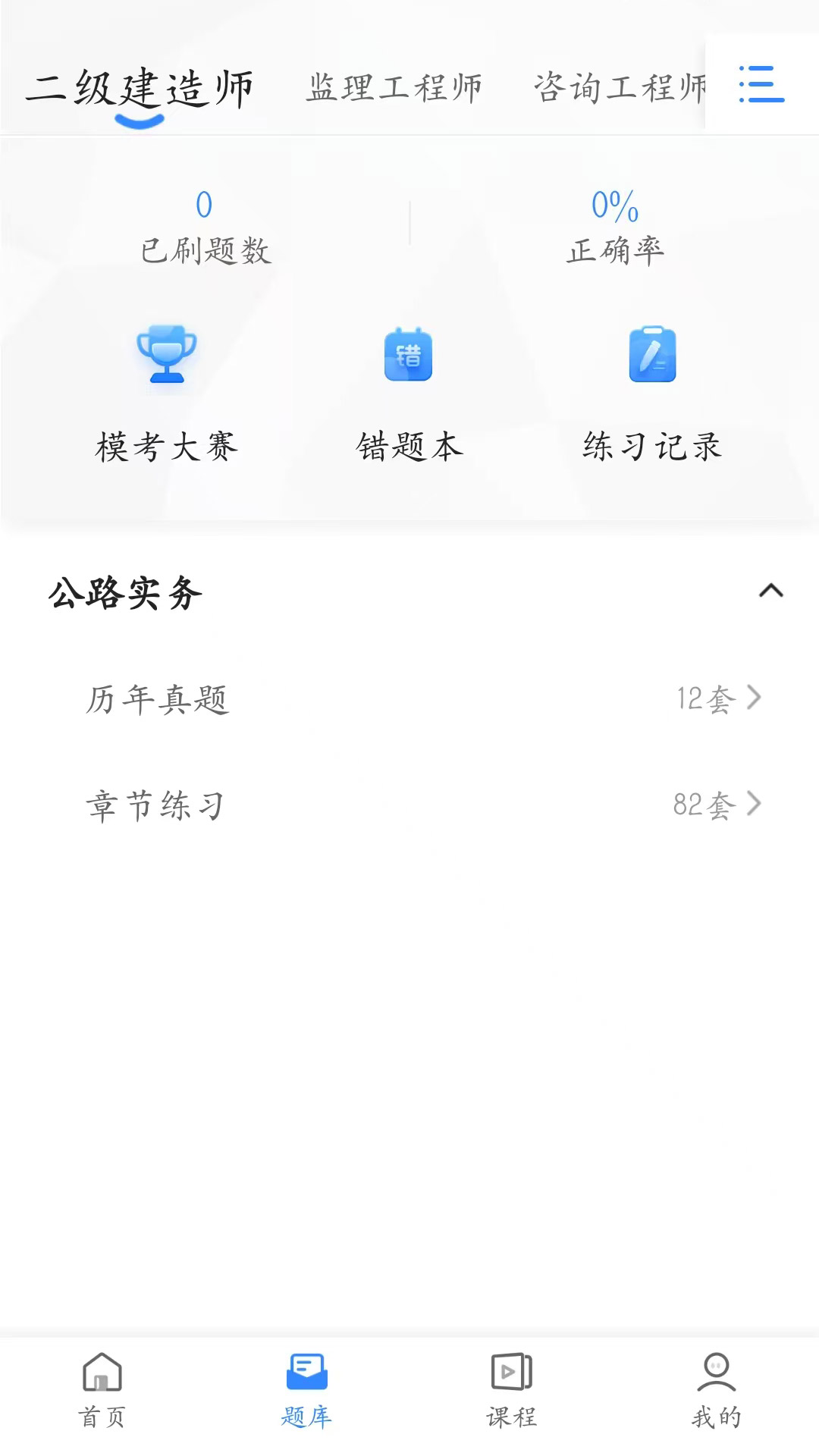Switch to the 课程 courses tab
The width and height of the screenshot is (819, 1456).
512,1391
